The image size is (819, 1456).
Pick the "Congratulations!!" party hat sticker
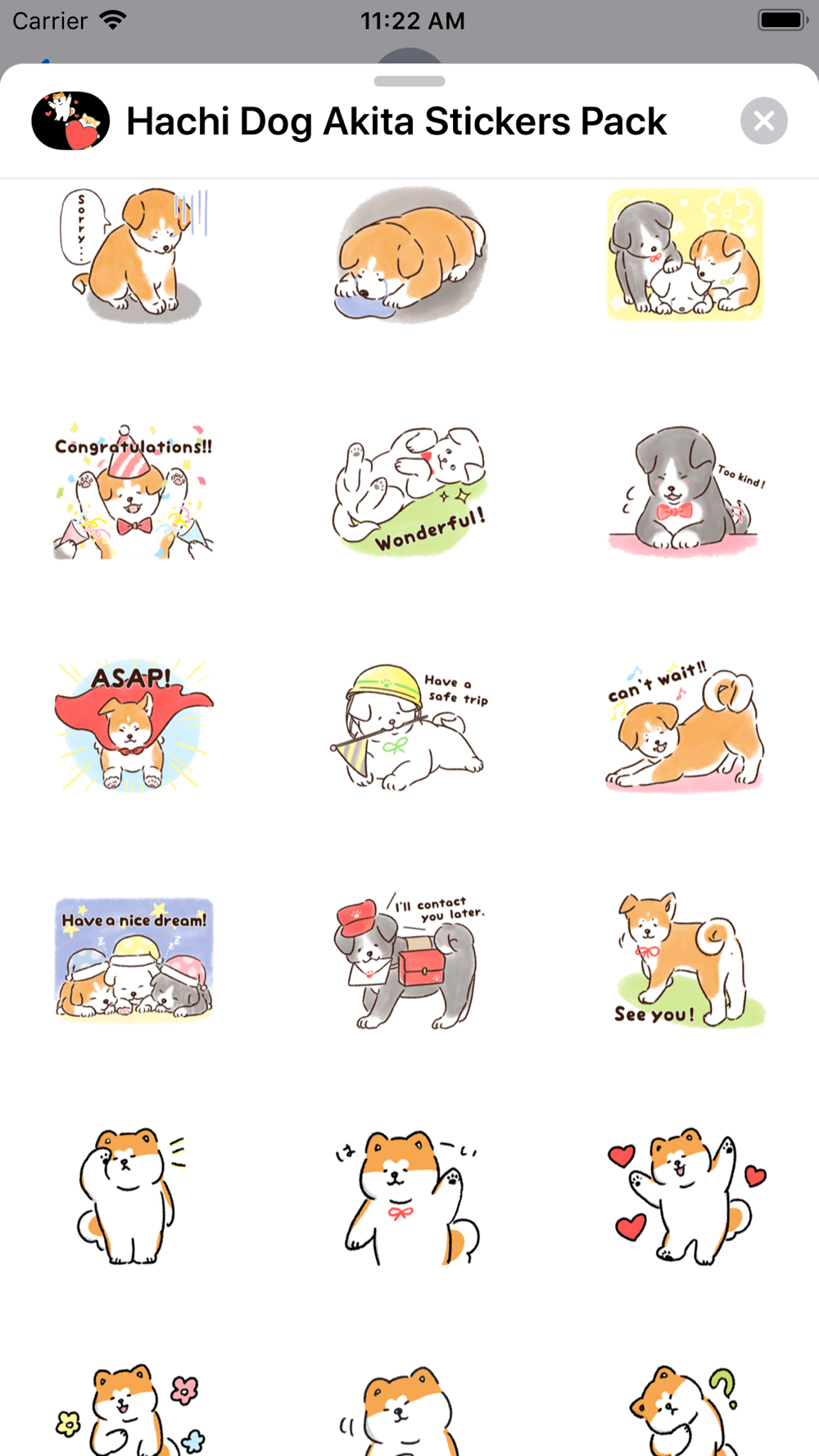point(134,491)
